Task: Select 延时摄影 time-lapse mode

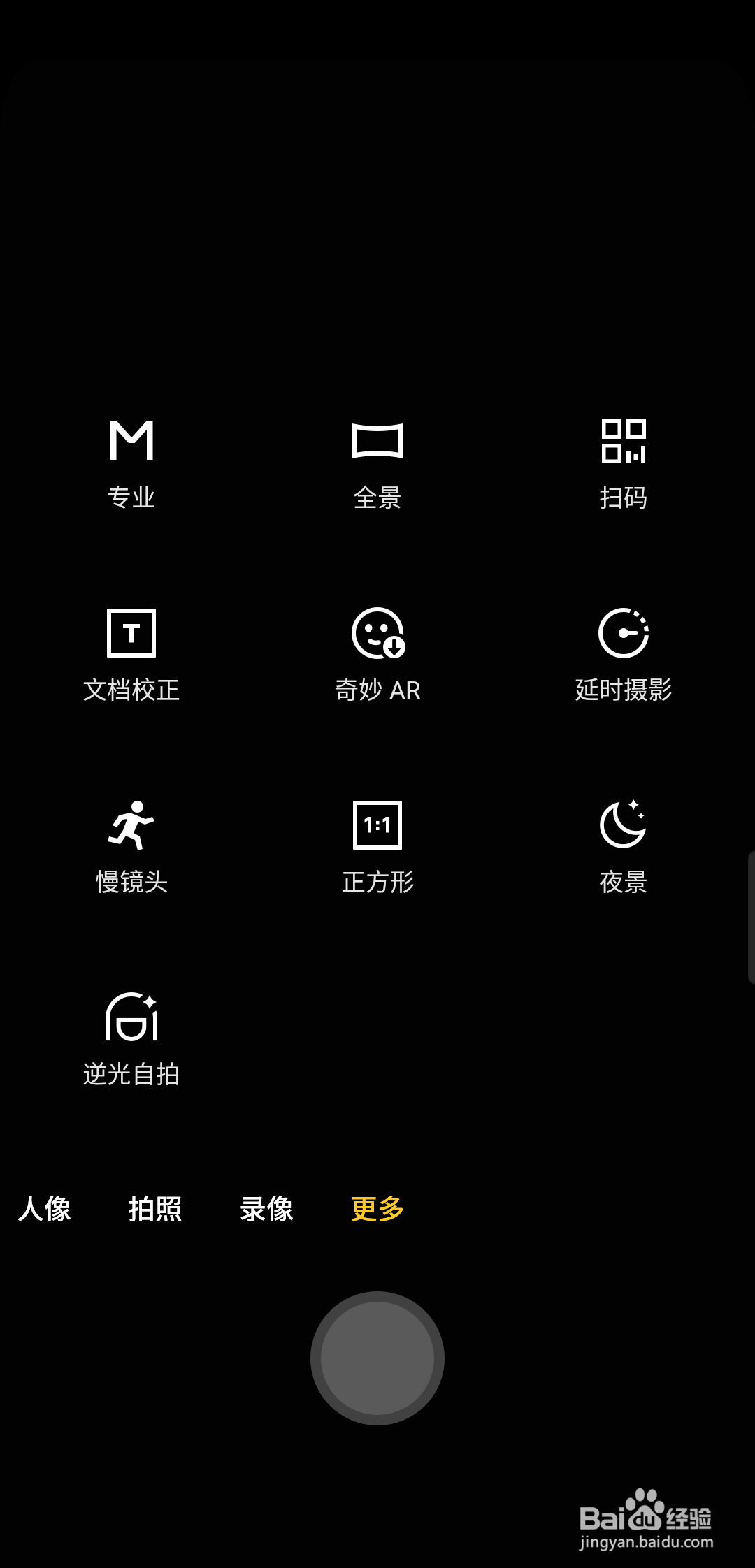Action: point(624,655)
